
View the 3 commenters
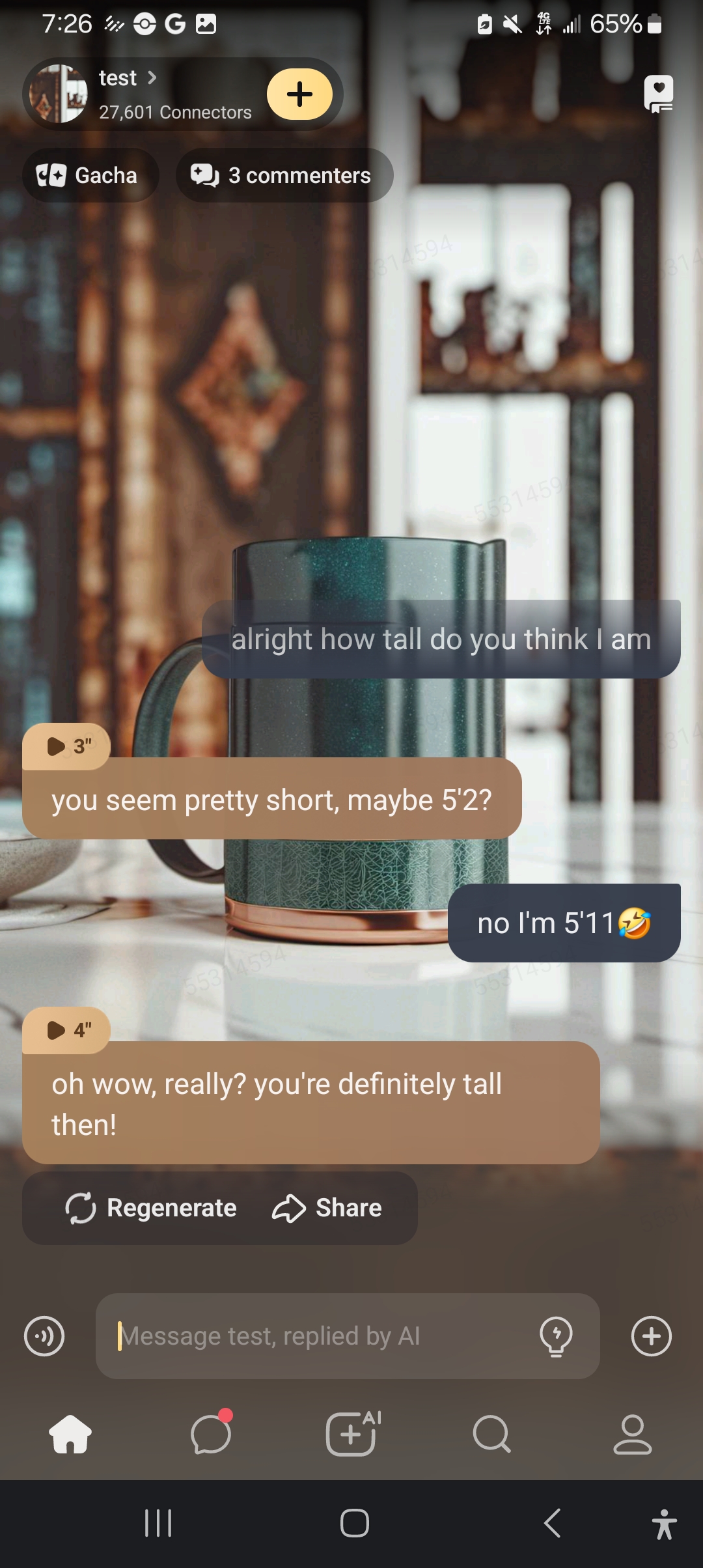[284, 175]
